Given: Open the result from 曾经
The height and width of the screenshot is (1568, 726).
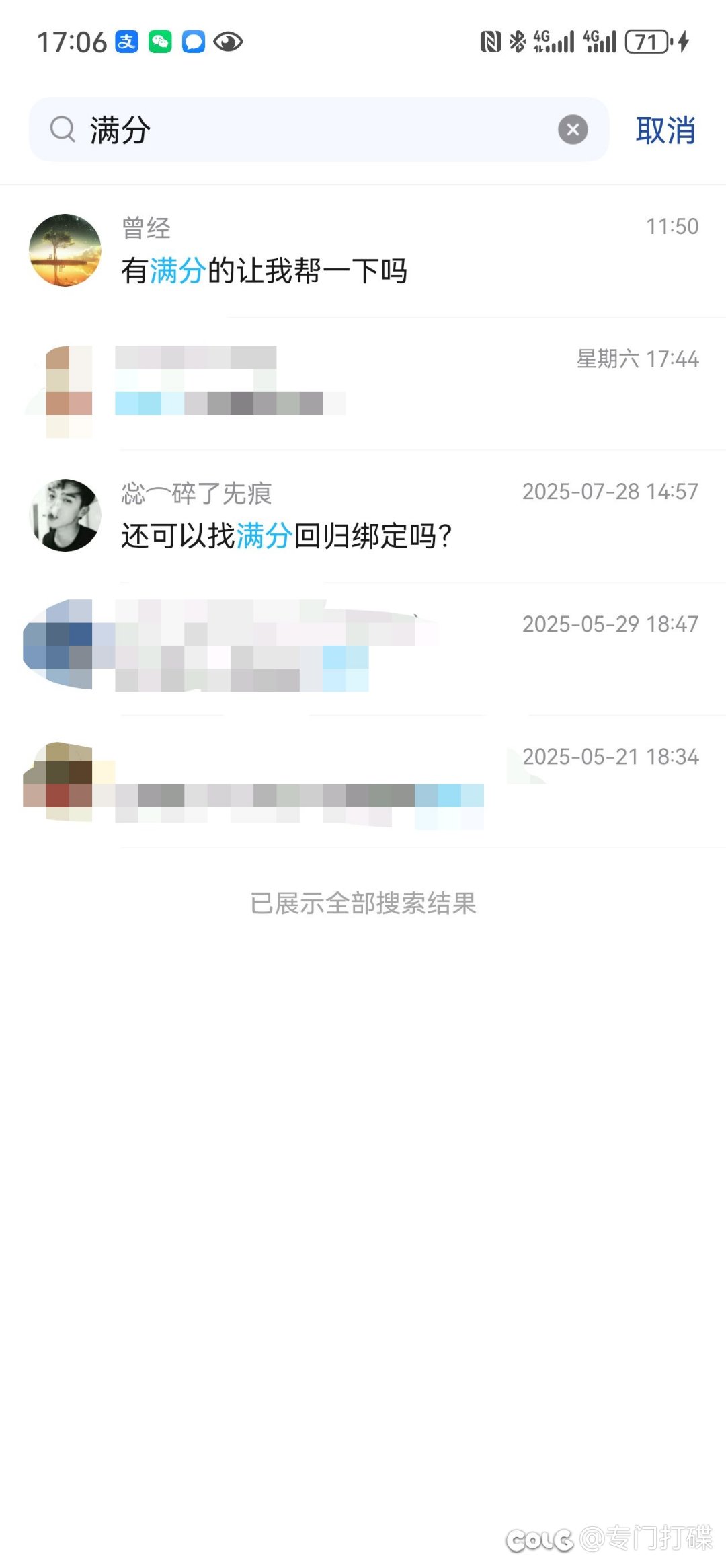Looking at the screenshot, I should [x=363, y=250].
